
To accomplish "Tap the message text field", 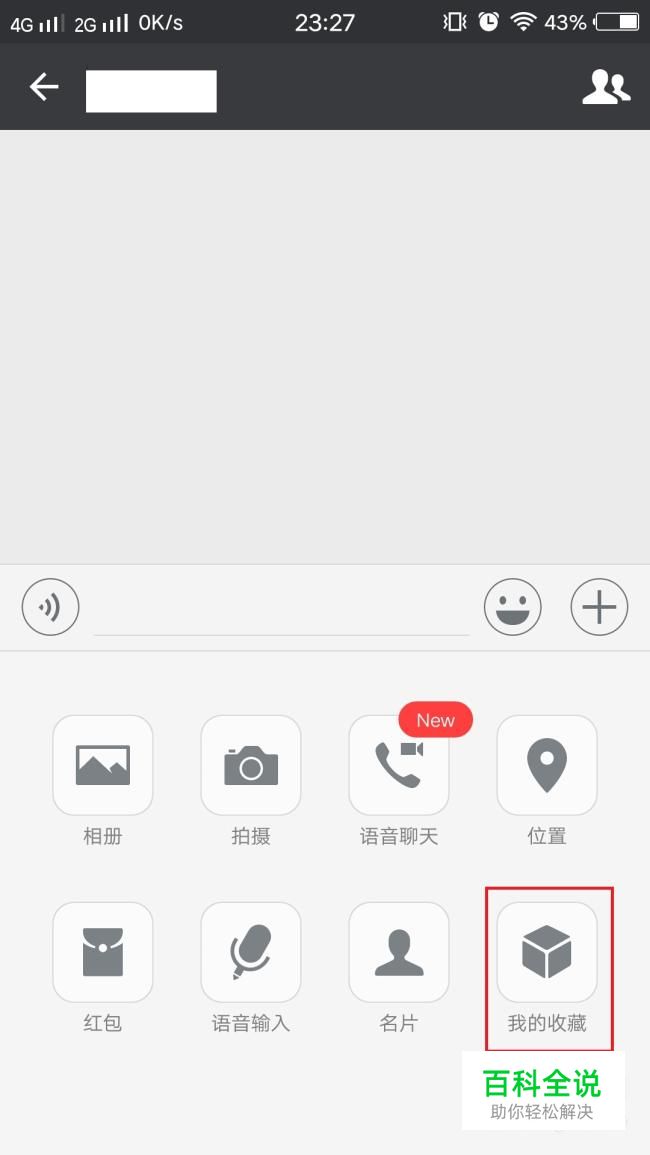I will [281, 608].
